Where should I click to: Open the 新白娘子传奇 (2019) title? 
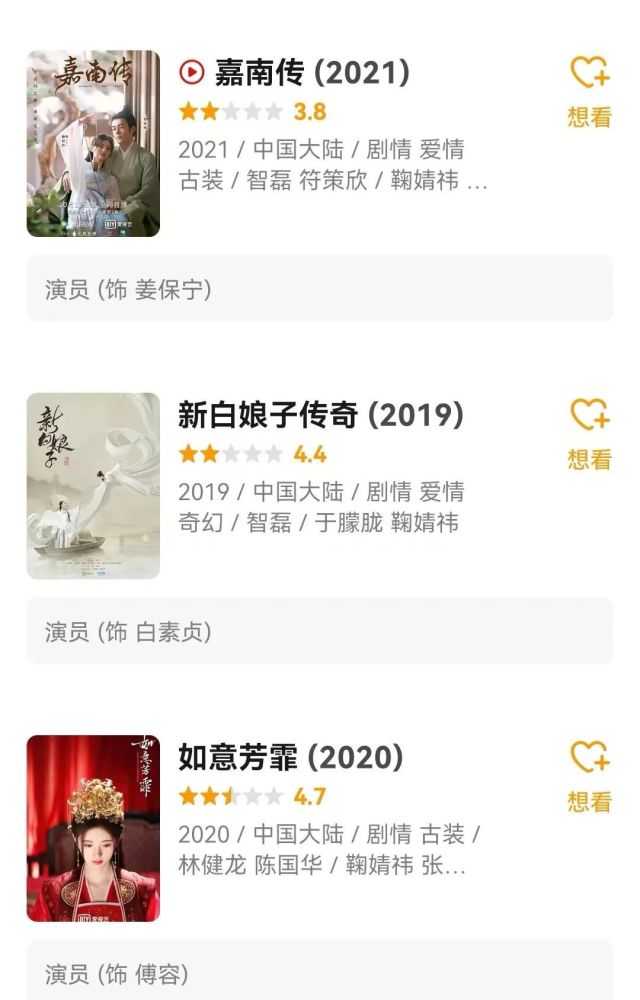point(320,415)
